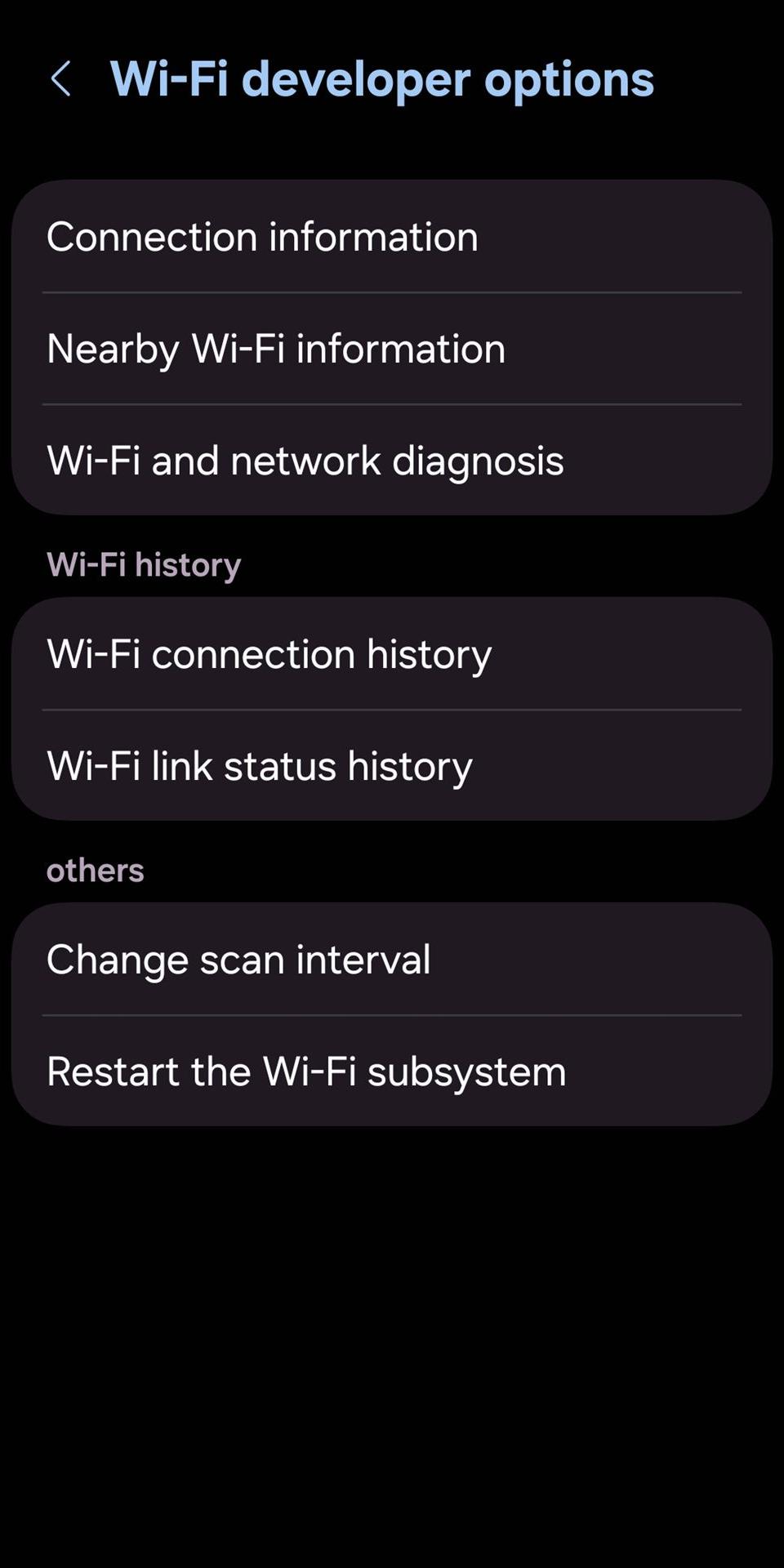
Task: Trigger a Wi-Fi subsystem restart
Action: tap(306, 1071)
